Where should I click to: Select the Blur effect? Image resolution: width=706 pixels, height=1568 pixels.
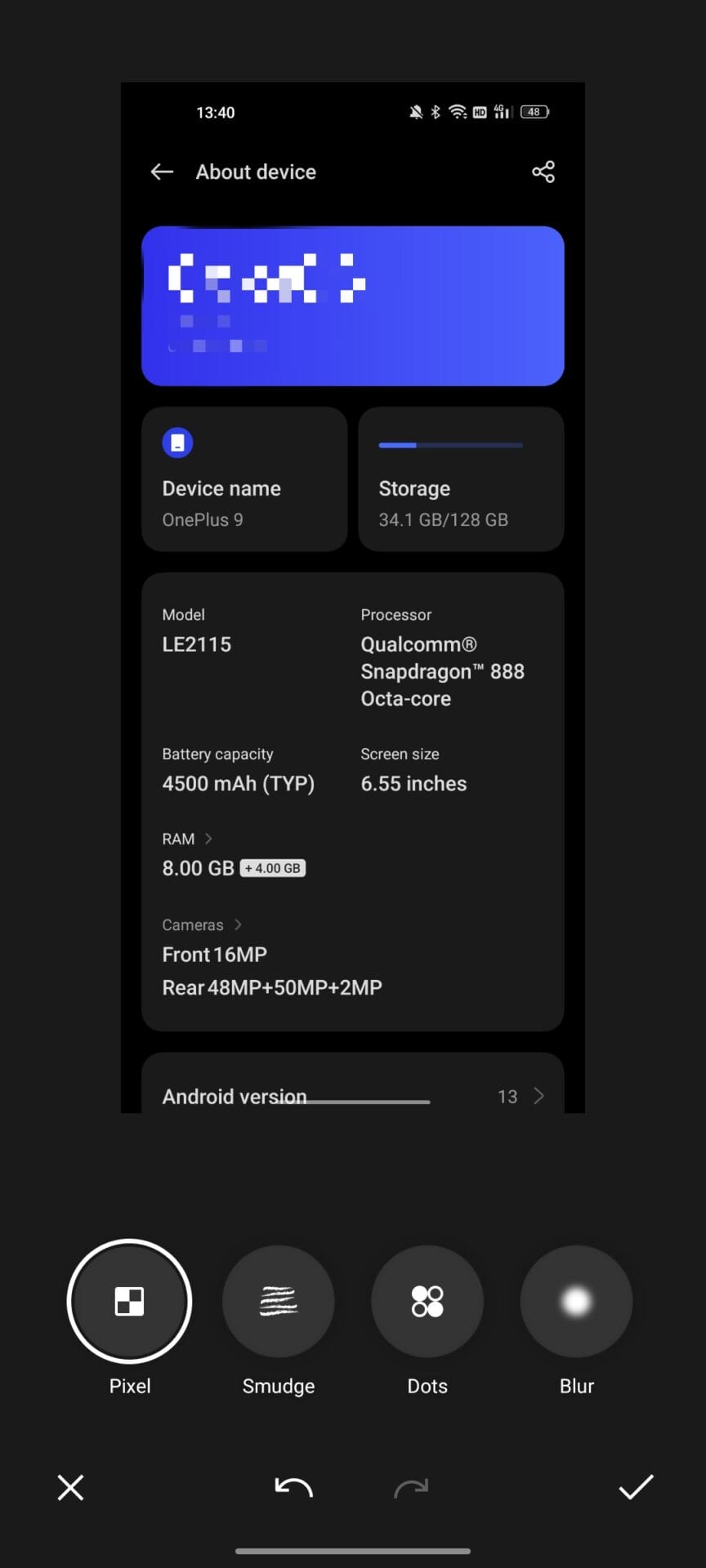click(x=576, y=1301)
